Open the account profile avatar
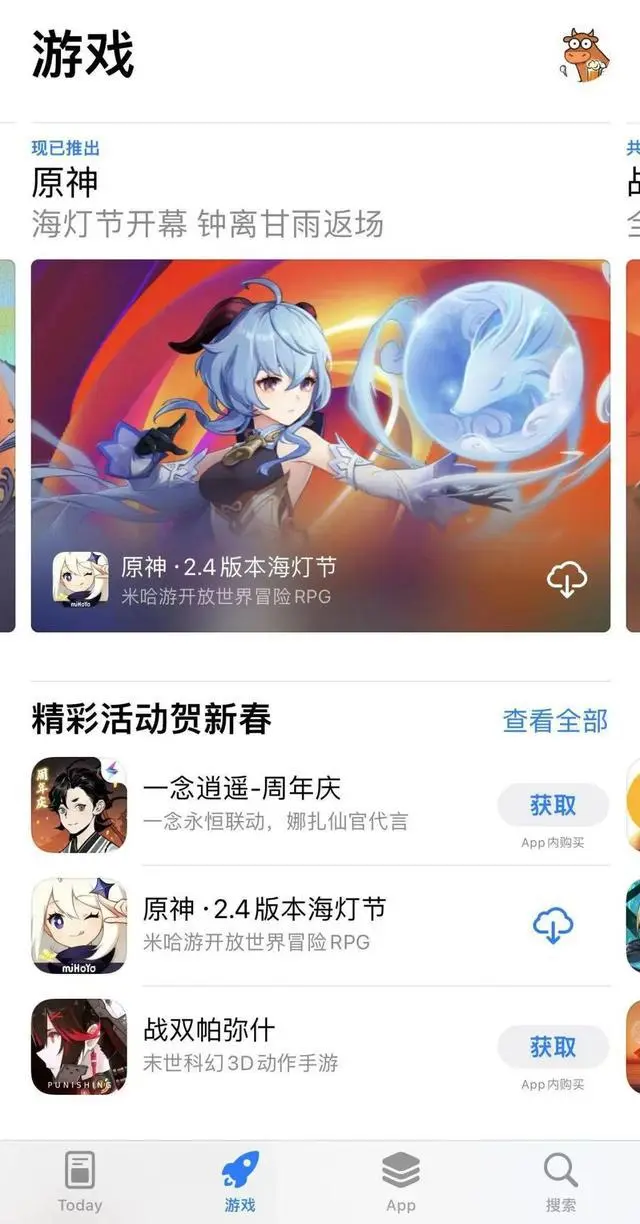This screenshot has height=1224, width=640. click(x=585, y=54)
